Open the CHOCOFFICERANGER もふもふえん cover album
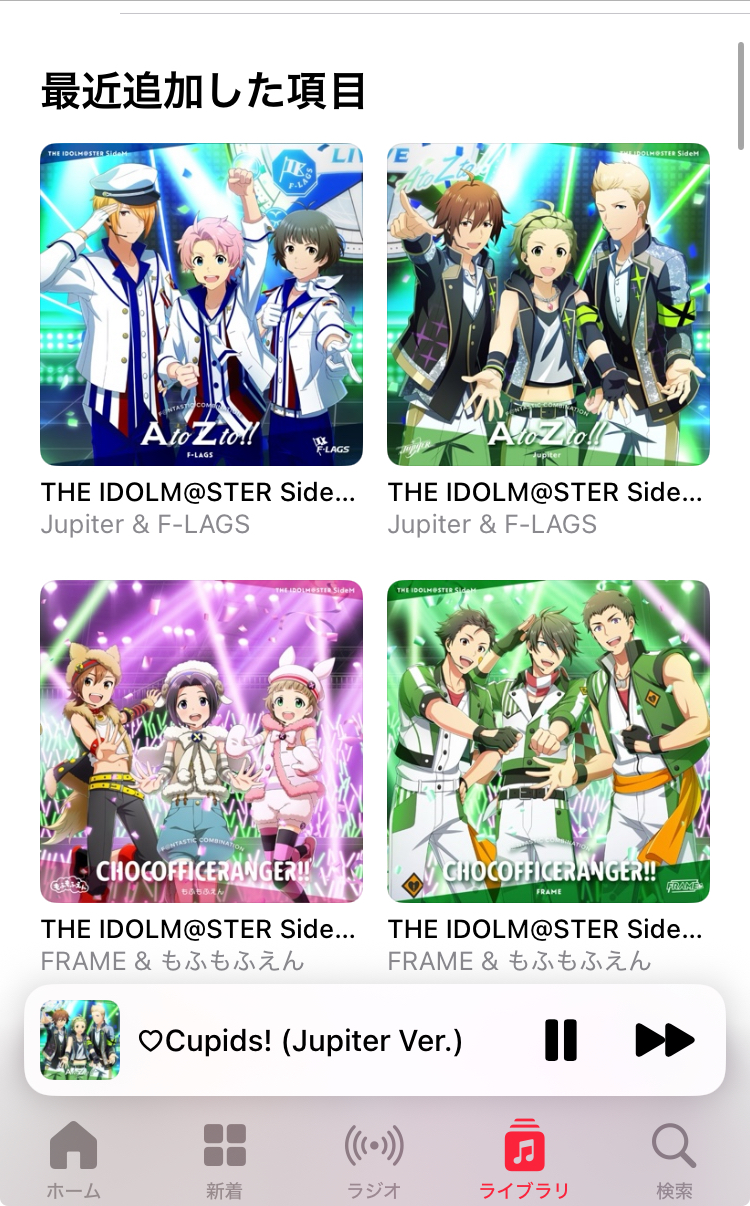The height and width of the screenshot is (1206, 750). pos(201,741)
